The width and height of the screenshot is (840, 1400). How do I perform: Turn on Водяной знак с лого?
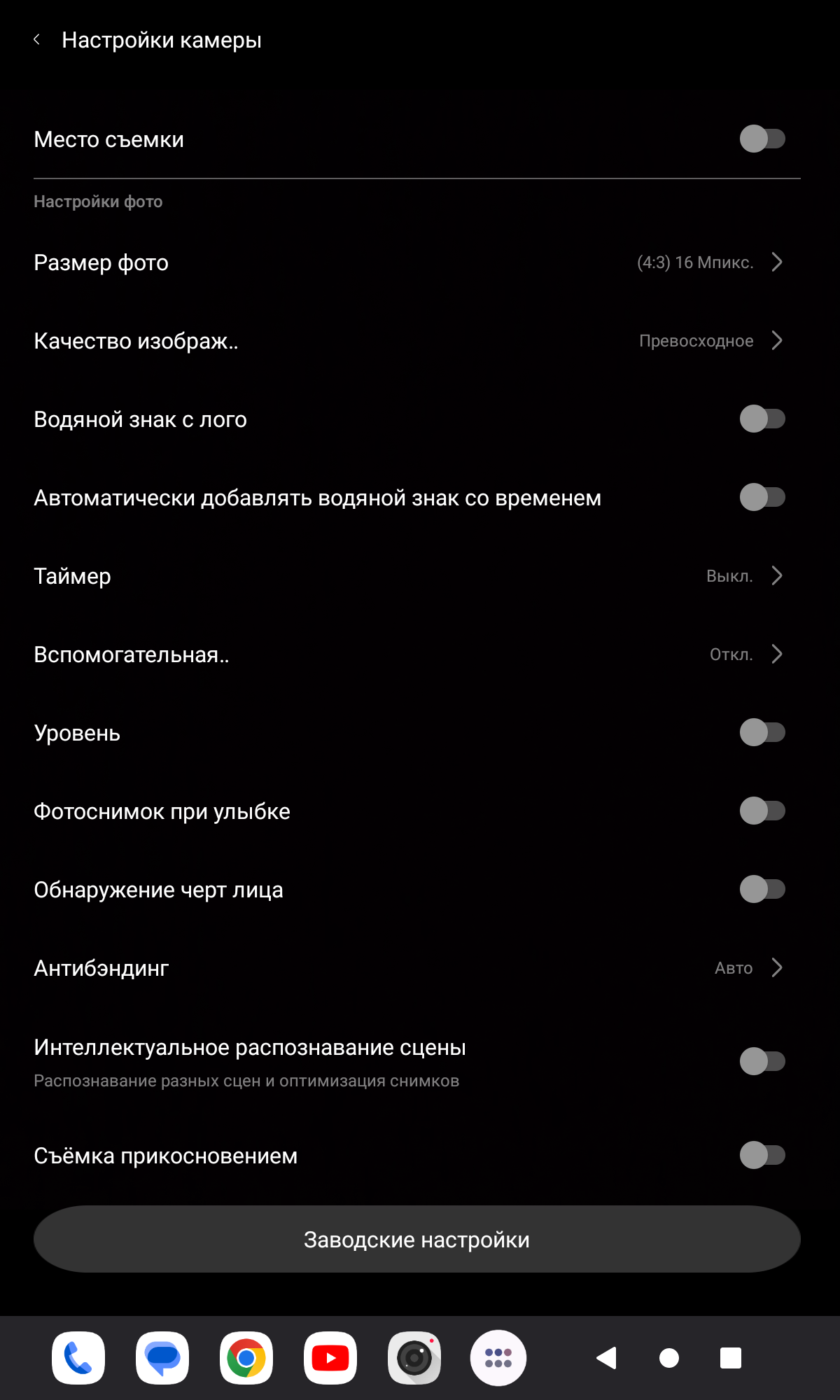point(762,419)
